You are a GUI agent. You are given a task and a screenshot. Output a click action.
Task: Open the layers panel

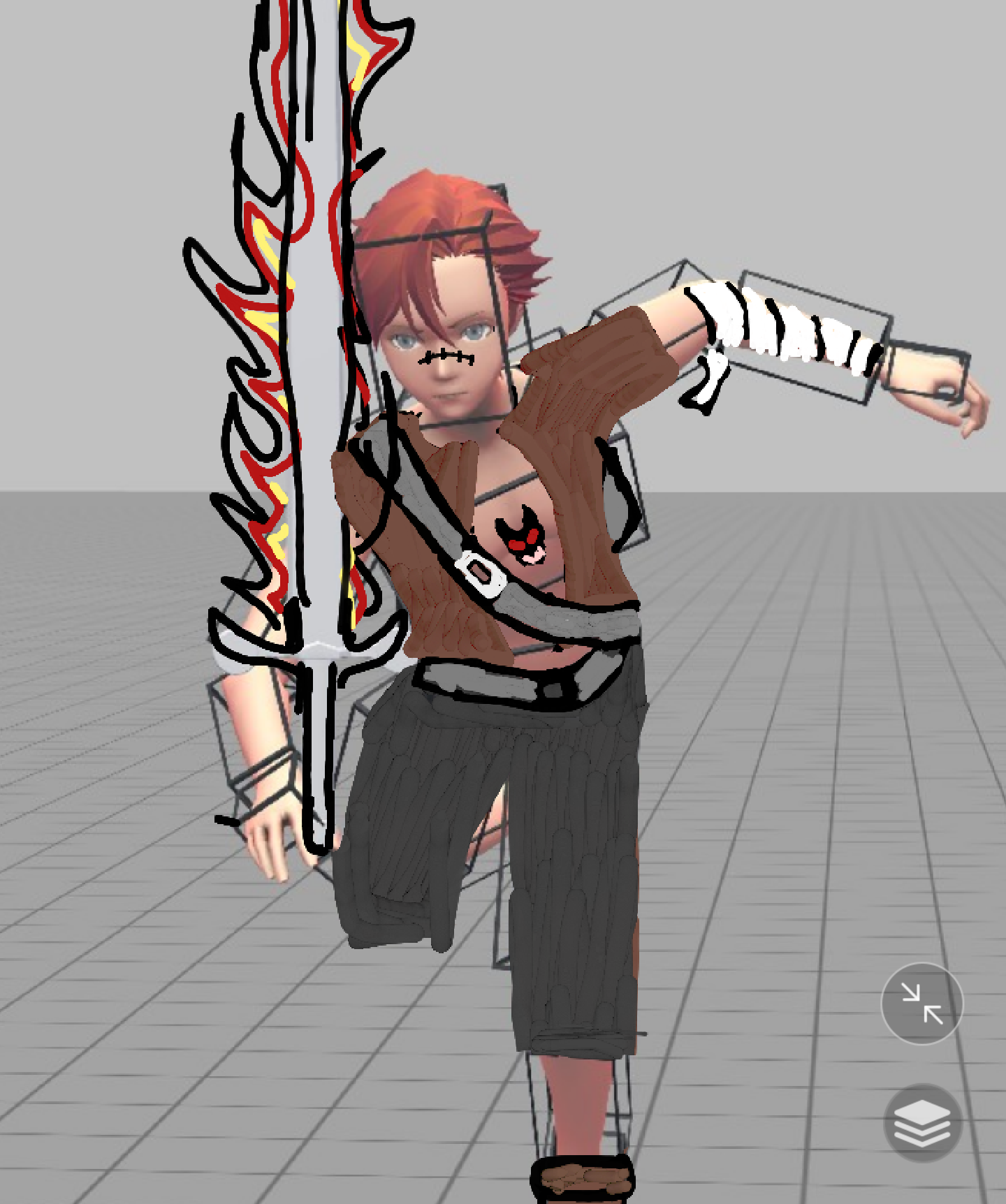pyautogui.click(x=922, y=1122)
